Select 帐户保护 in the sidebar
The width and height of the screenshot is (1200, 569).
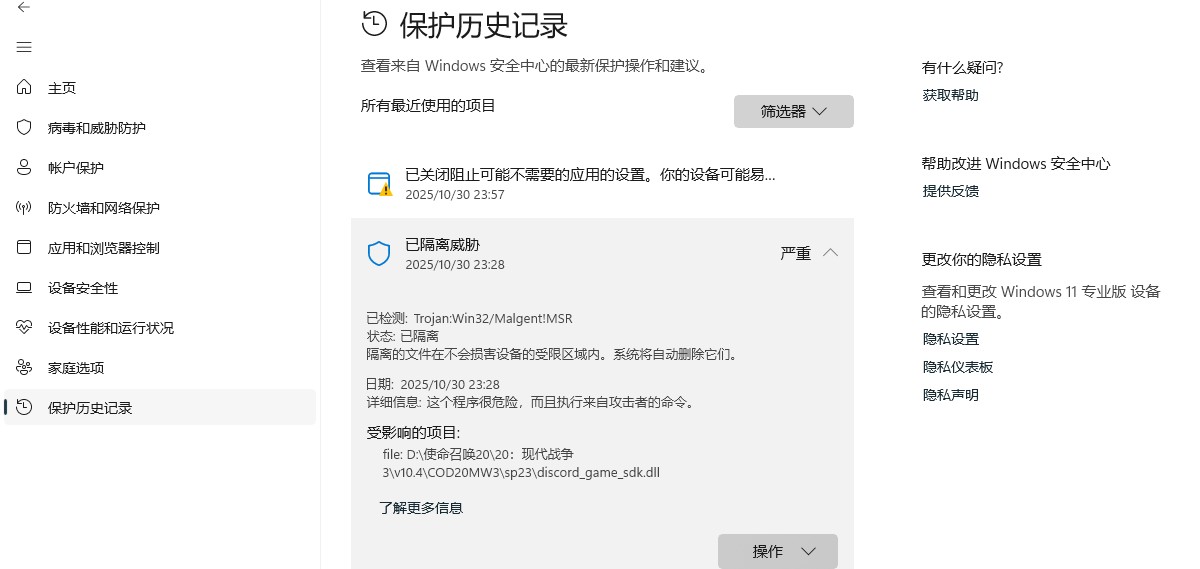76,168
